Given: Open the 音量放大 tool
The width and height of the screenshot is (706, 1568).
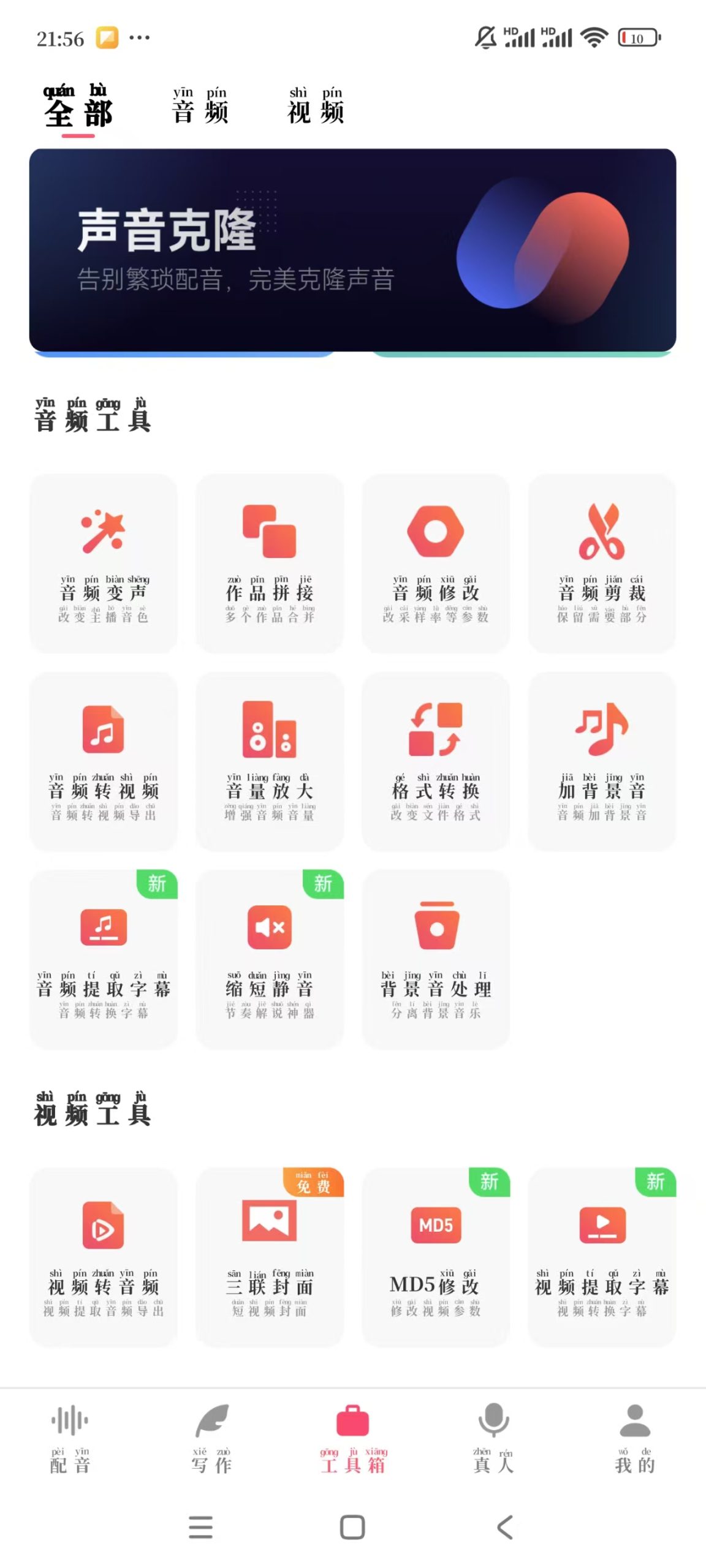Looking at the screenshot, I should (270, 761).
